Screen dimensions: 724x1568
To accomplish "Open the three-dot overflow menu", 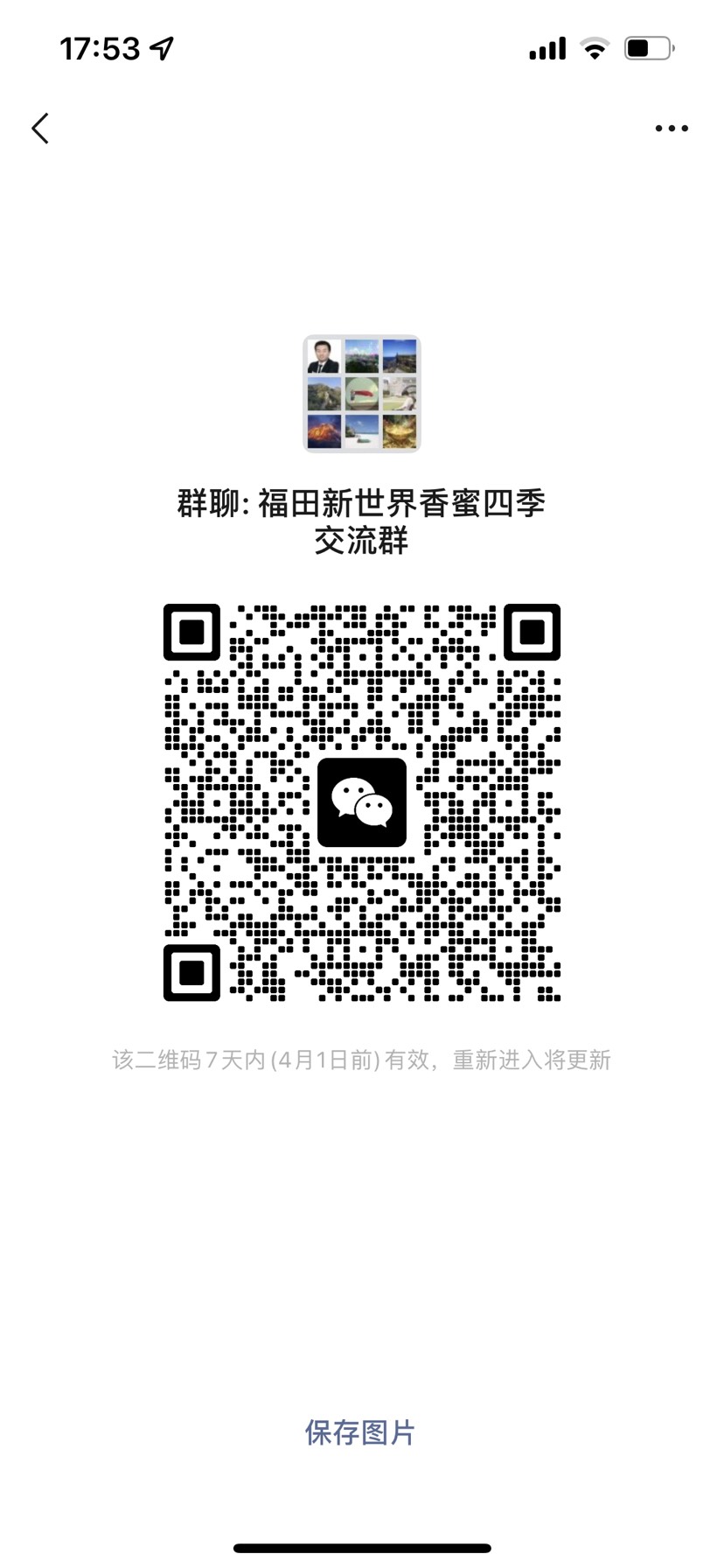I will click(x=671, y=129).
